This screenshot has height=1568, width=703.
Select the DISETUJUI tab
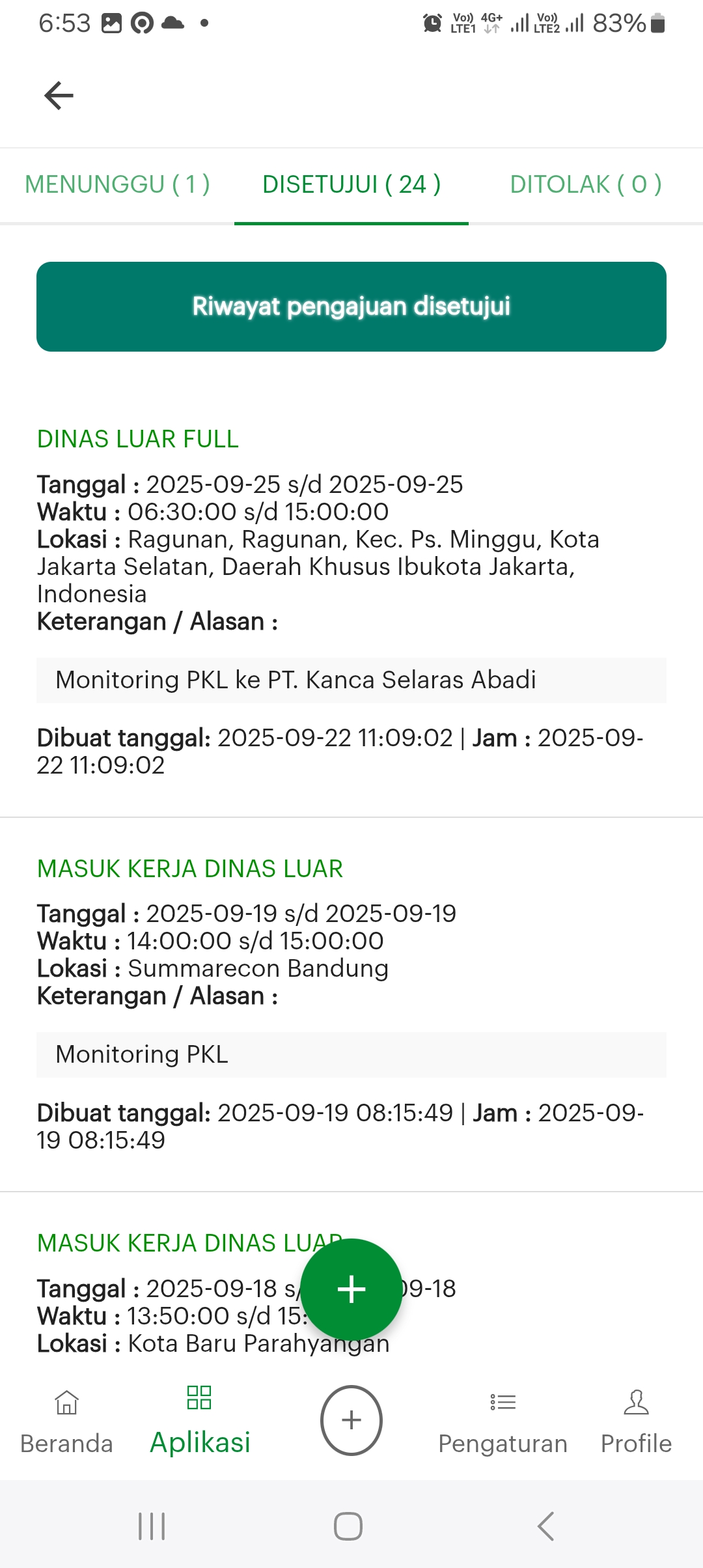(x=351, y=185)
